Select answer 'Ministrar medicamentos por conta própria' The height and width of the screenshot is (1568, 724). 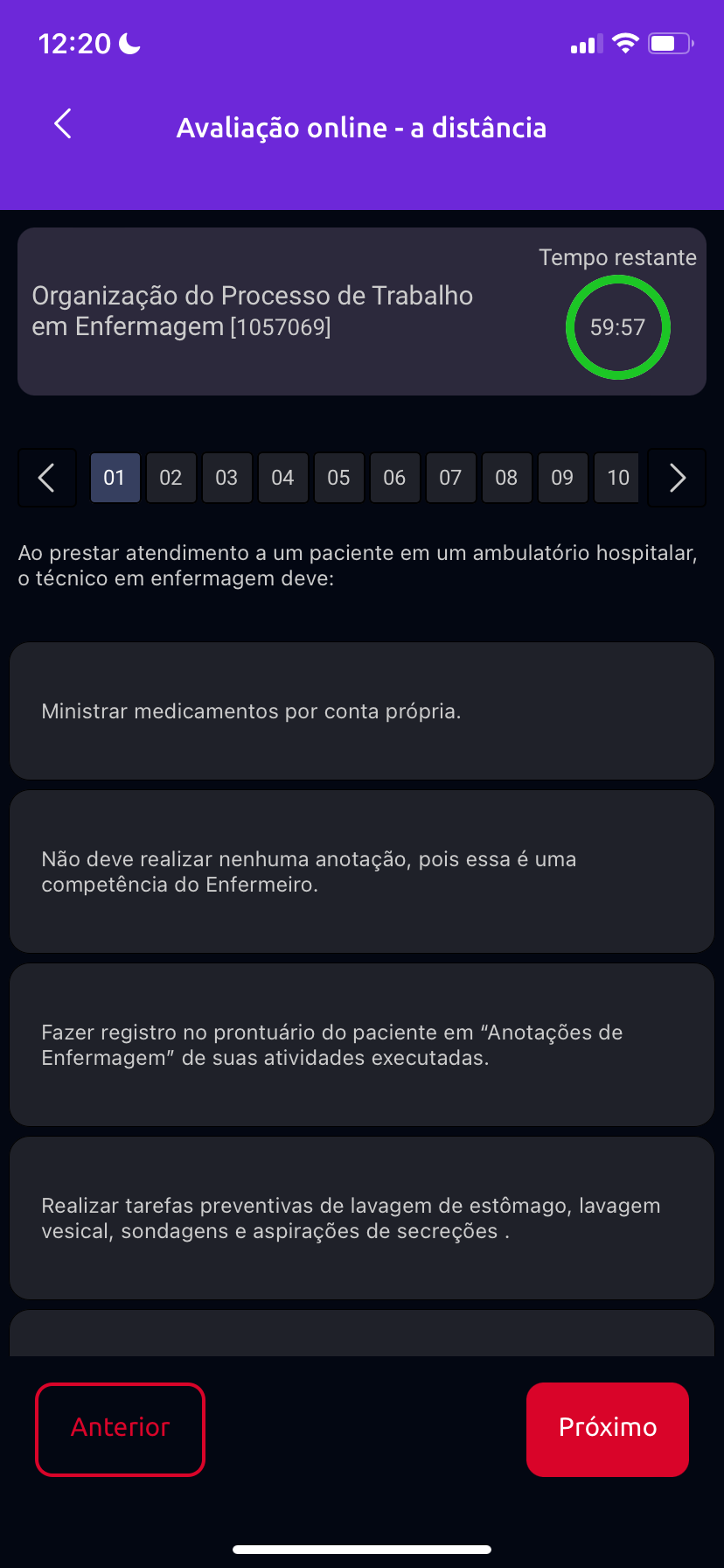[x=362, y=711]
